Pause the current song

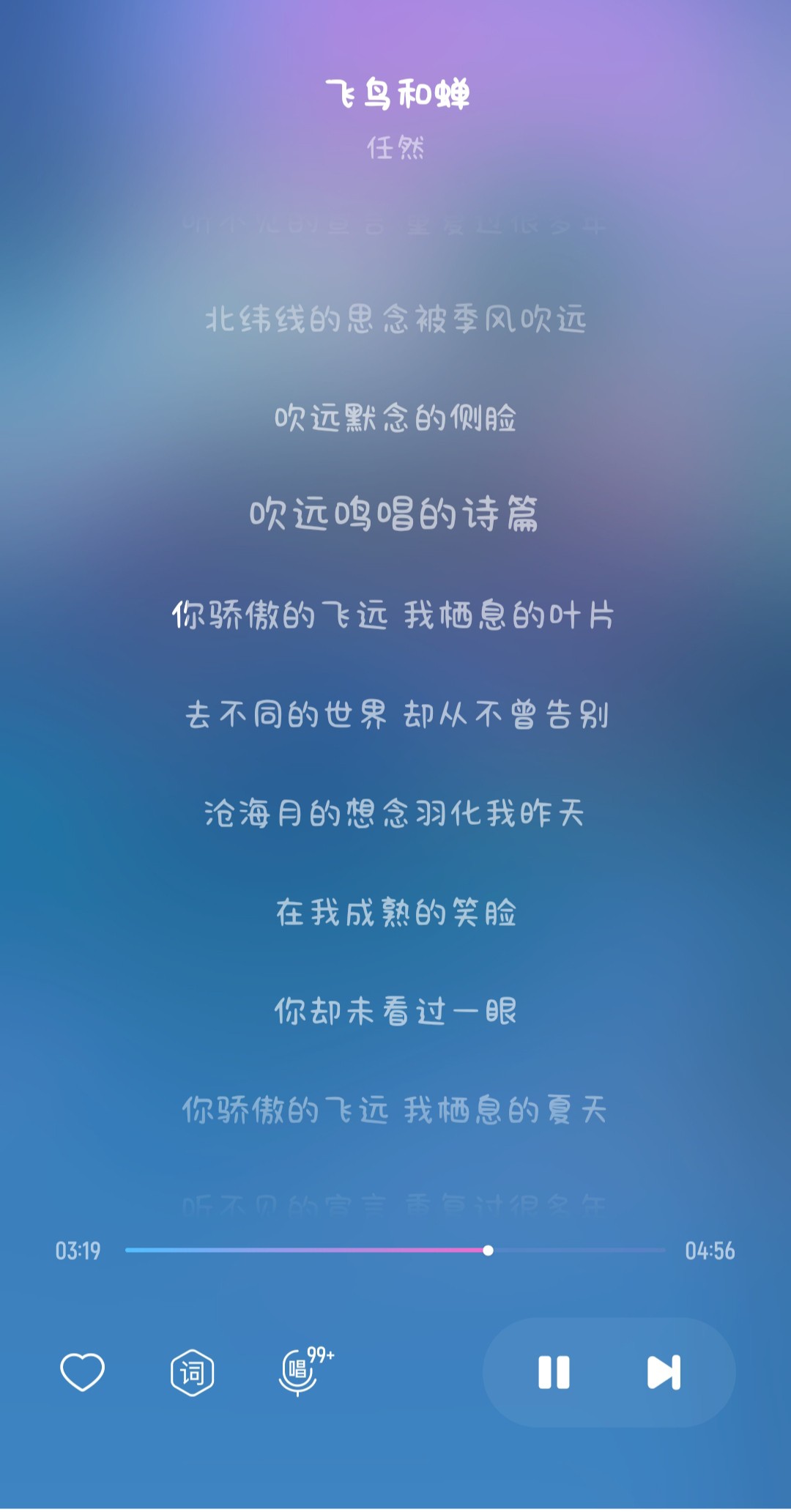click(554, 1372)
